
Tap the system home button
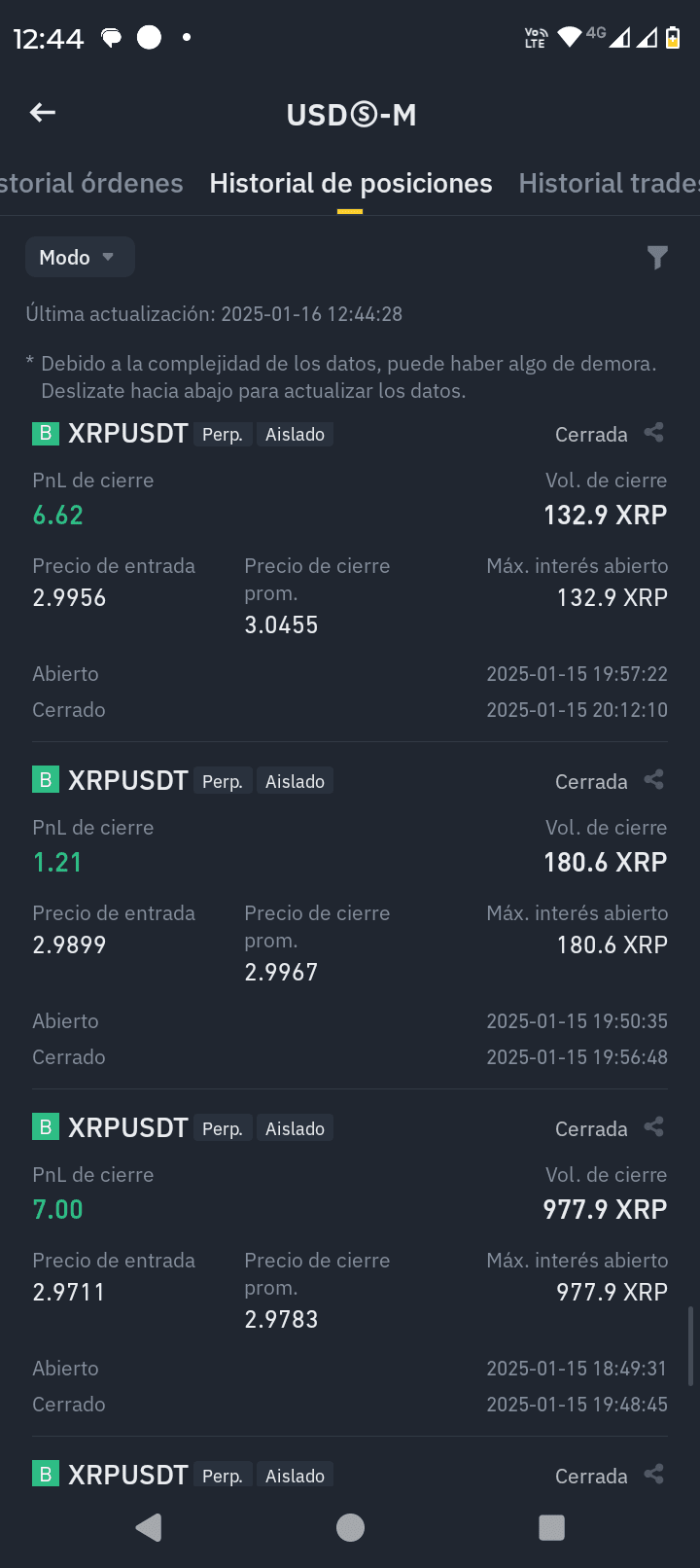pos(350,1527)
